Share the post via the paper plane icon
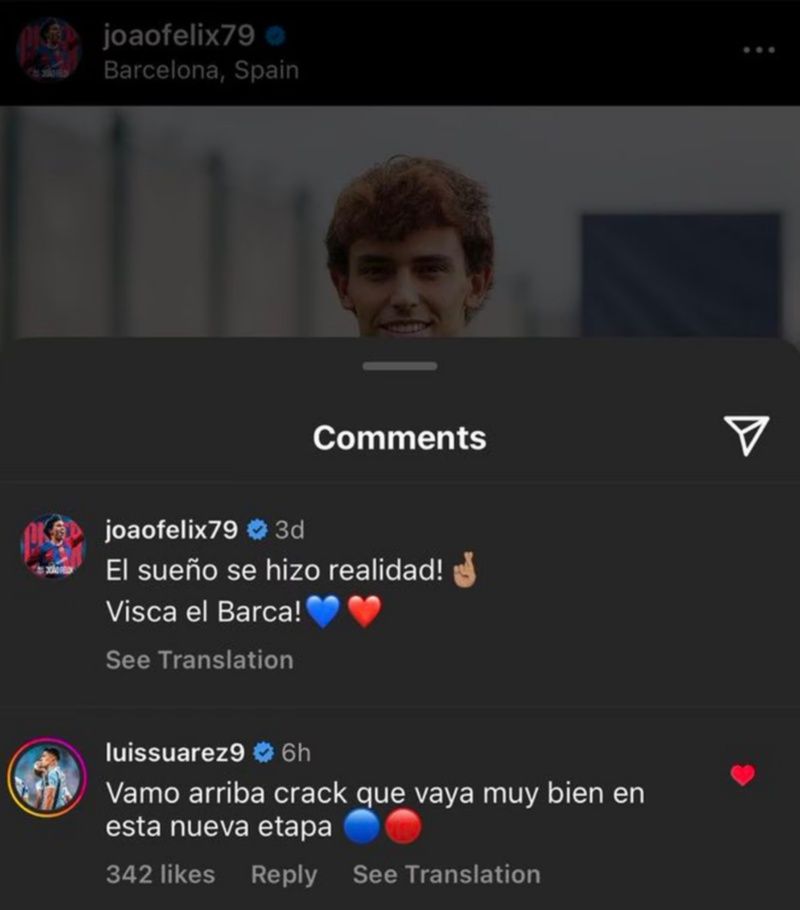This screenshot has height=910, width=800. [x=746, y=436]
